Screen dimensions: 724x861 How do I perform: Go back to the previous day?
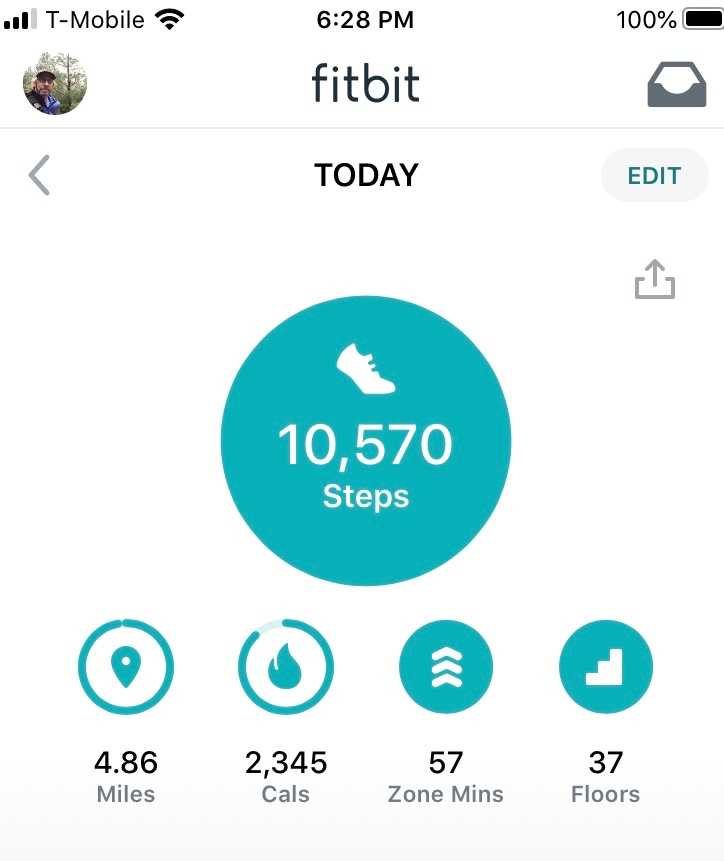point(39,176)
